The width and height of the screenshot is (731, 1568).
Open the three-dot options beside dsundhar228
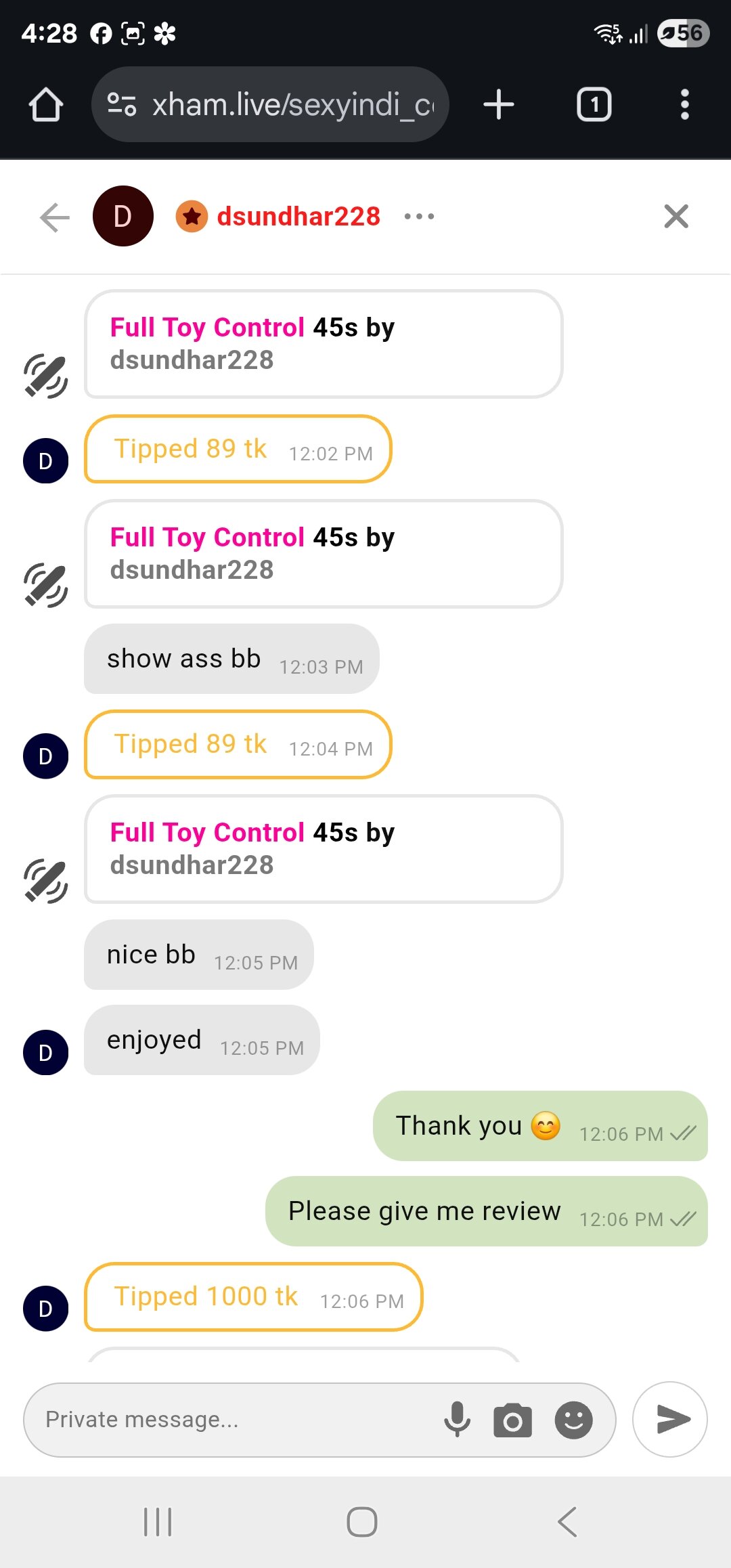point(419,217)
